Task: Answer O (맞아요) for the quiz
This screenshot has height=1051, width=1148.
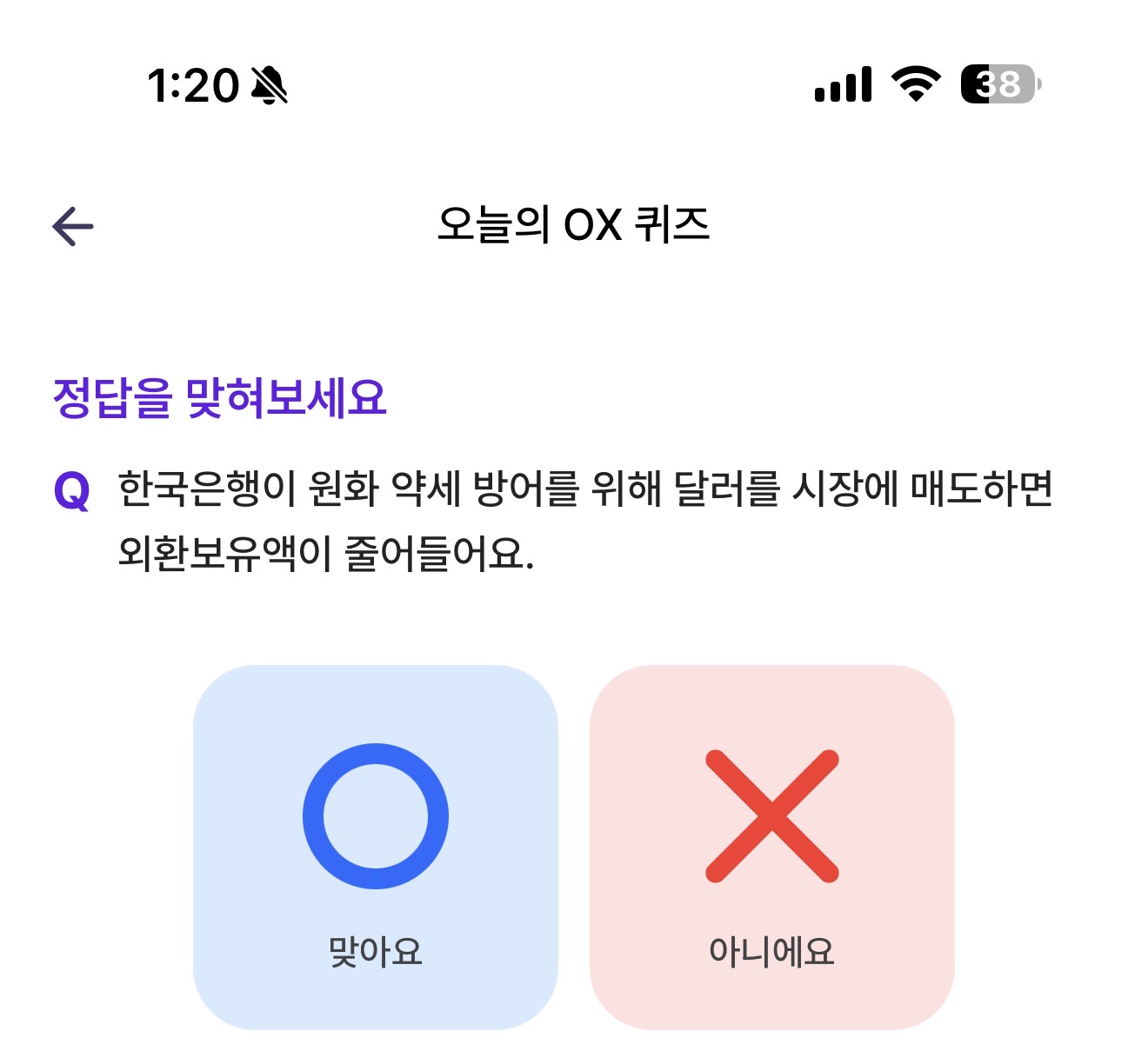Action: pyautogui.click(x=375, y=848)
